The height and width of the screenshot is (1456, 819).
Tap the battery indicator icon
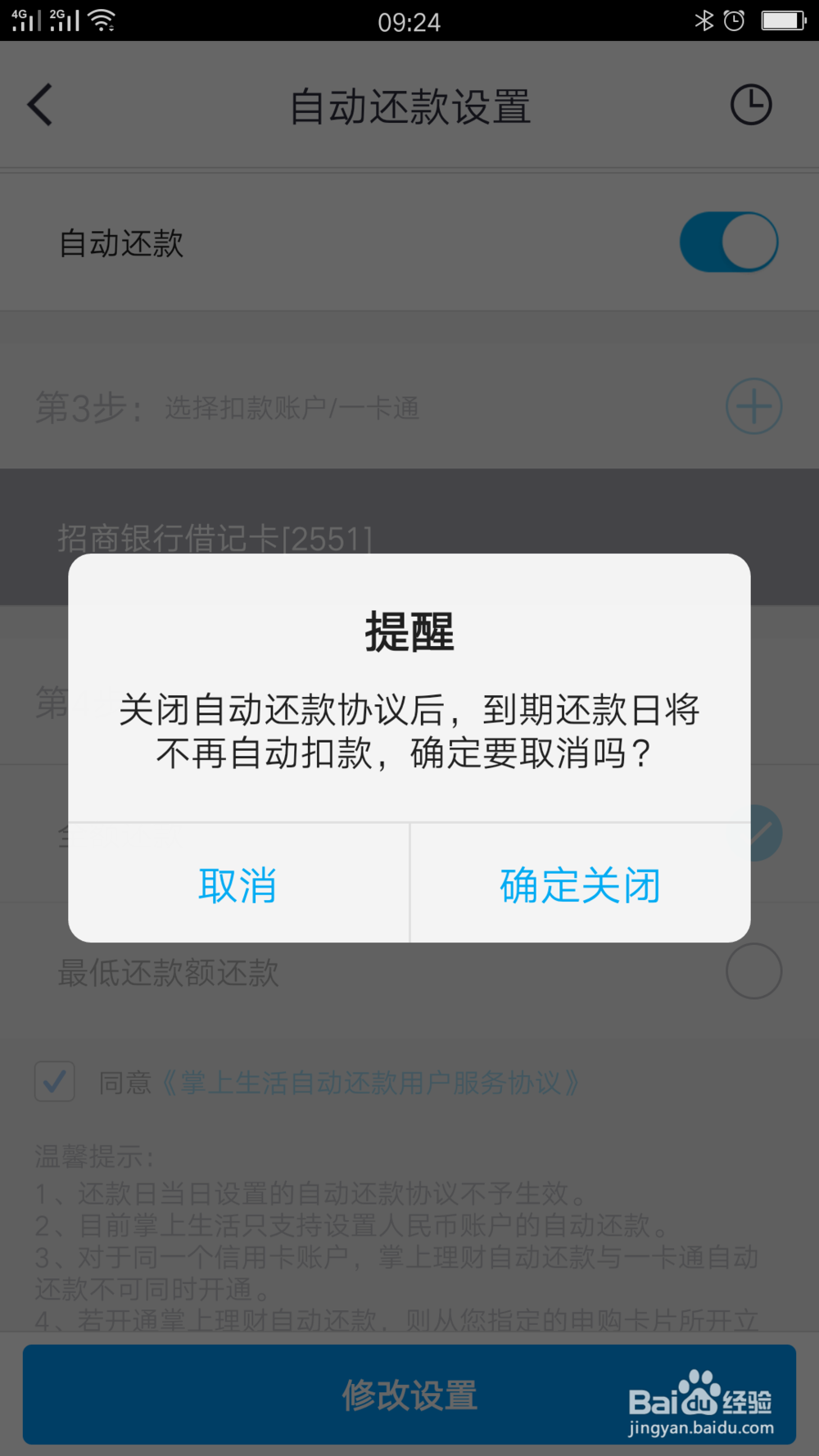click(782, 20)
